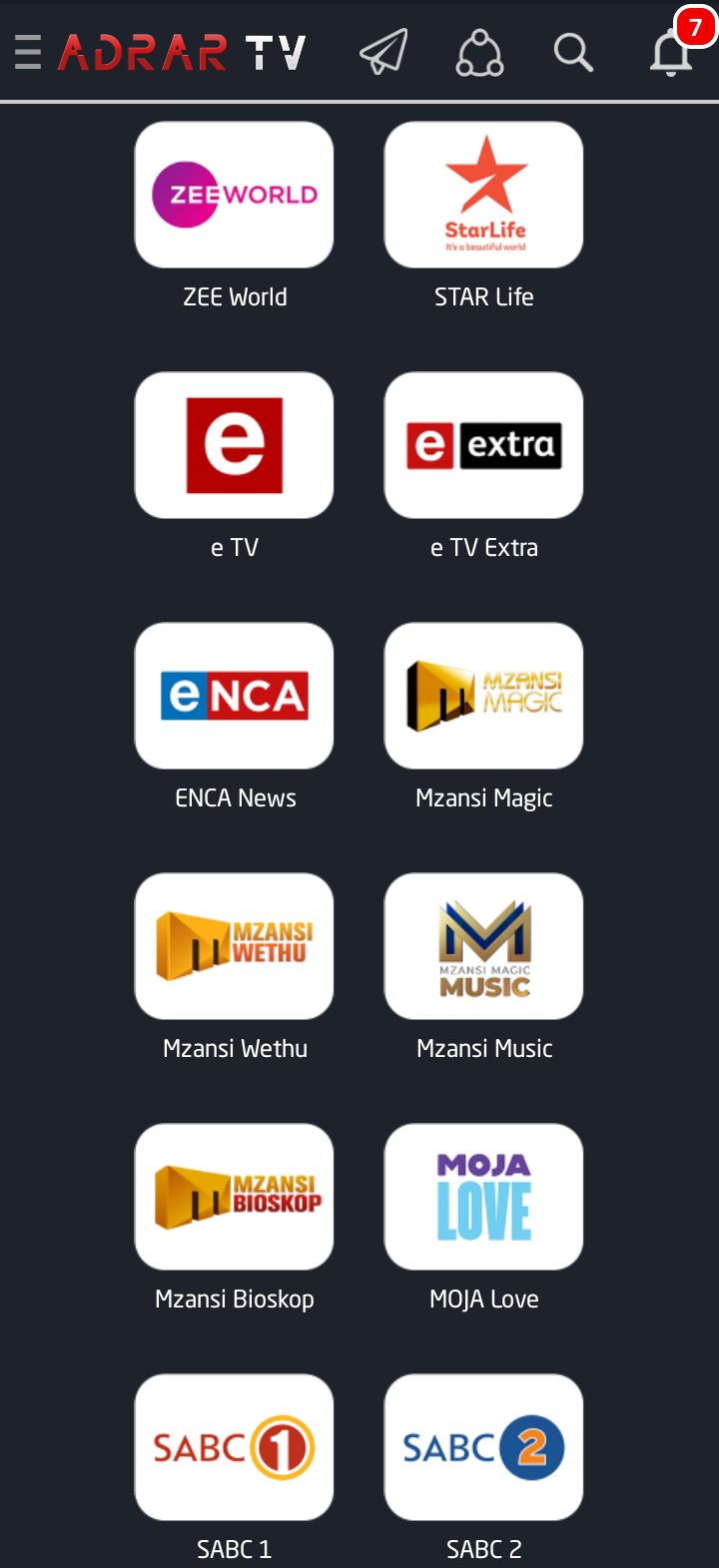
Task: Open Mzansi Music channel
Action: coord(483,945)
